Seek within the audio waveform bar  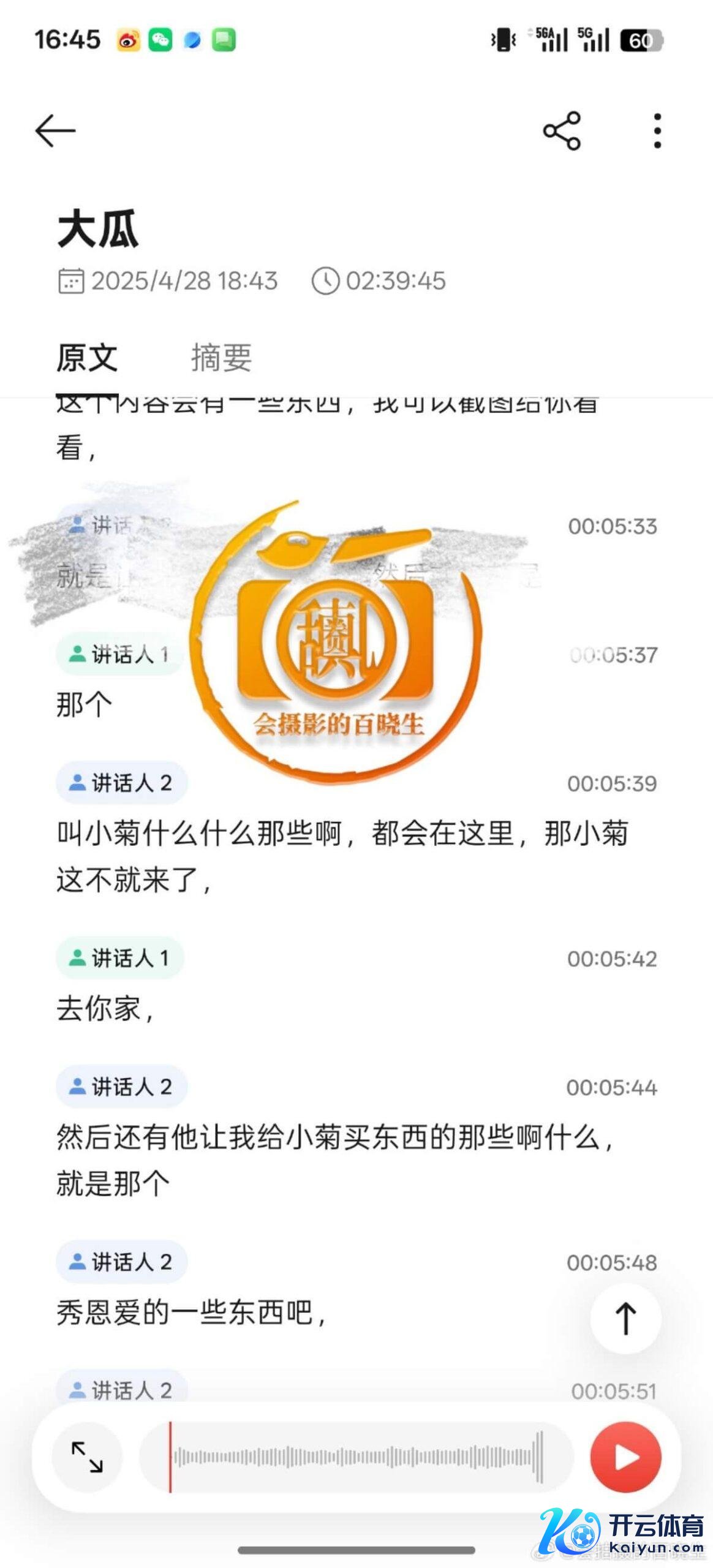pyautogui.click(x=355, y=1457)
